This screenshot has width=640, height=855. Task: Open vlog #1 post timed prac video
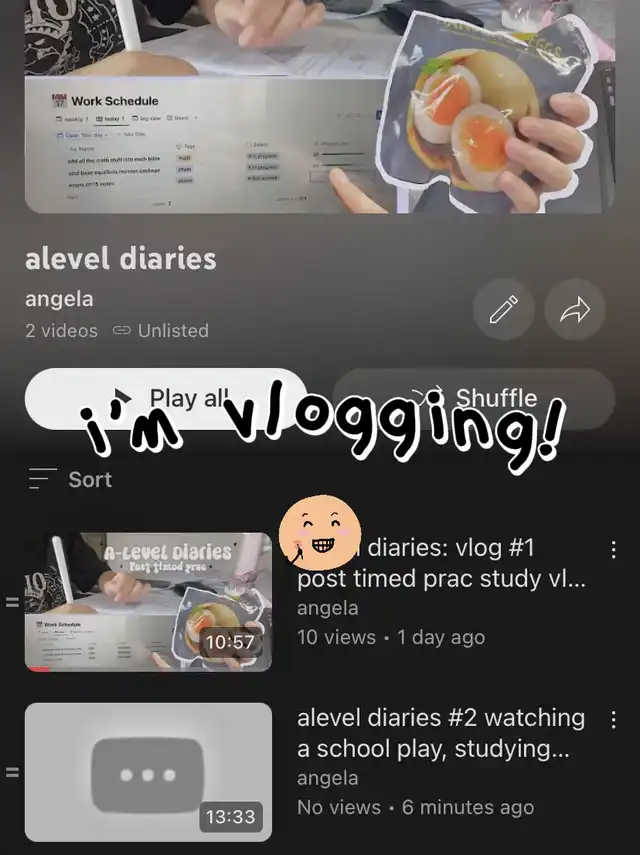click(x=148, y=601)
